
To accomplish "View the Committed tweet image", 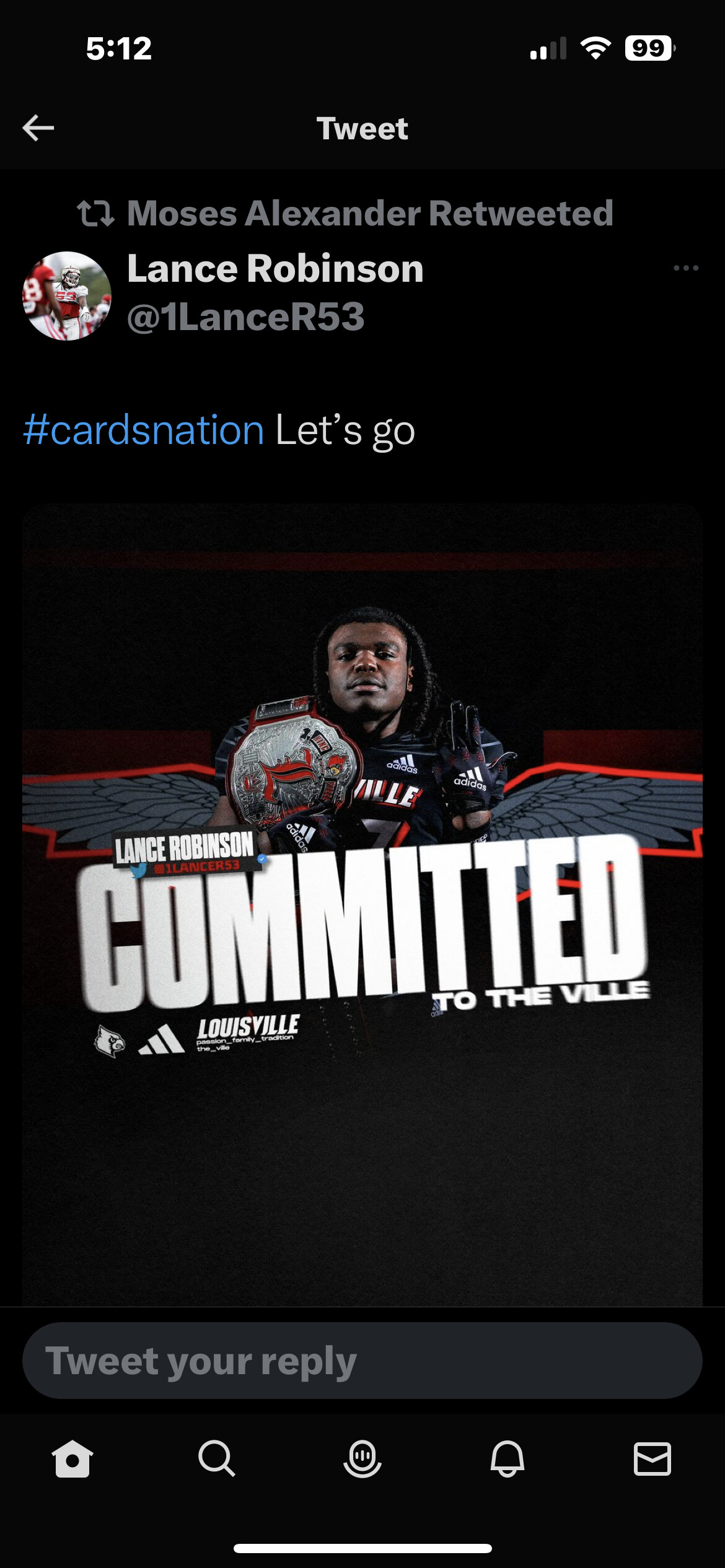I will click(x=362, y=905).
